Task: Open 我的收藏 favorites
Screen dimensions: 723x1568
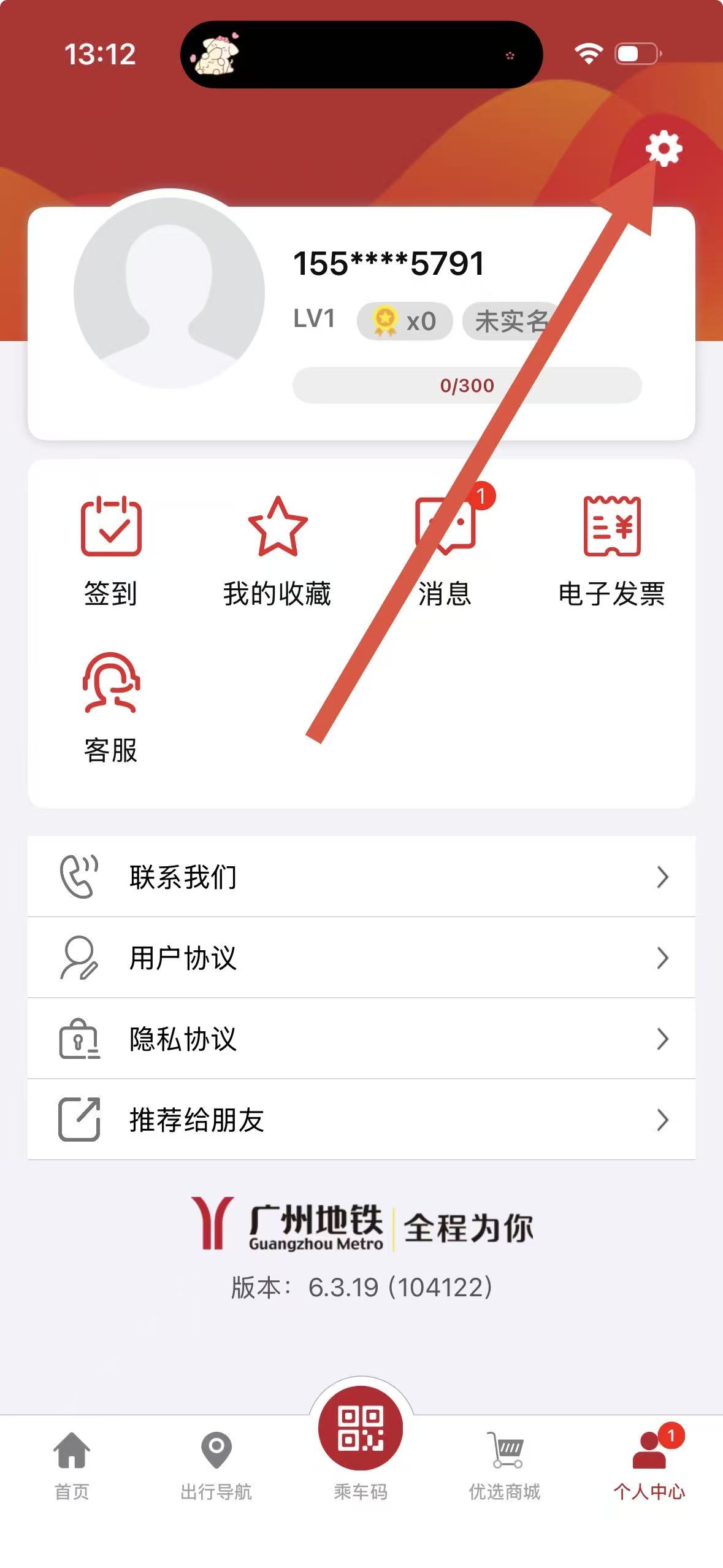Action: (277, 550)
